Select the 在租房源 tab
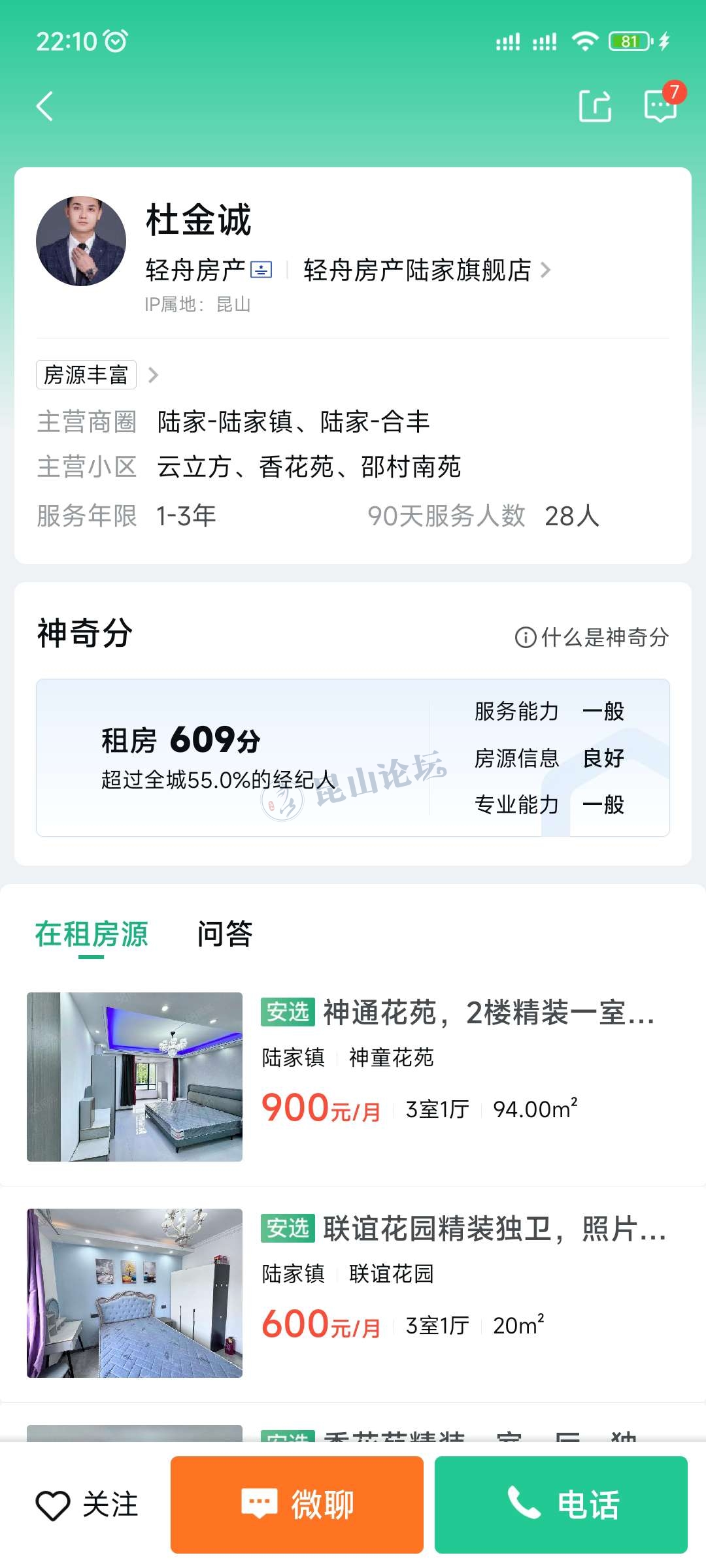706x1568 pixels. coord(92,934)
